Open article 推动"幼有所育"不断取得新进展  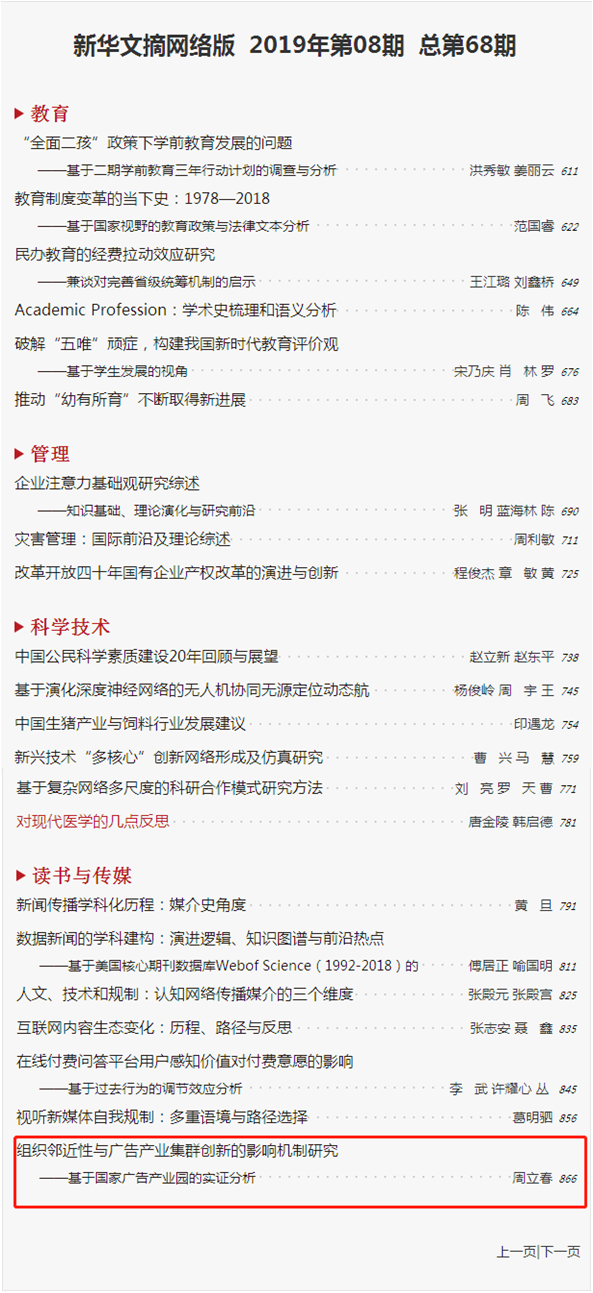tap(130, 400)
